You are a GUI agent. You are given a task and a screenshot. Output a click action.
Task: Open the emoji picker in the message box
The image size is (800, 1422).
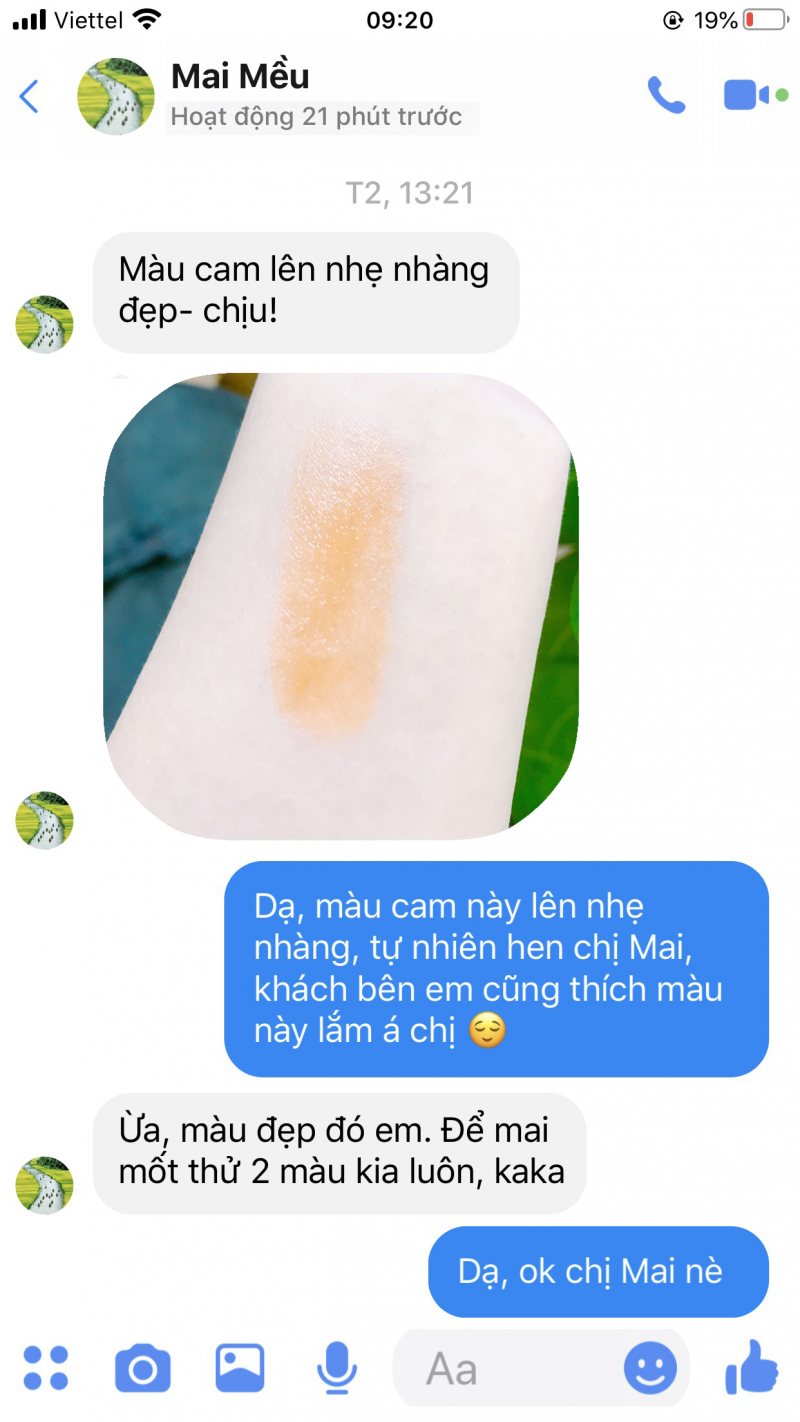pyautogui.click(x=650, y=1368)
